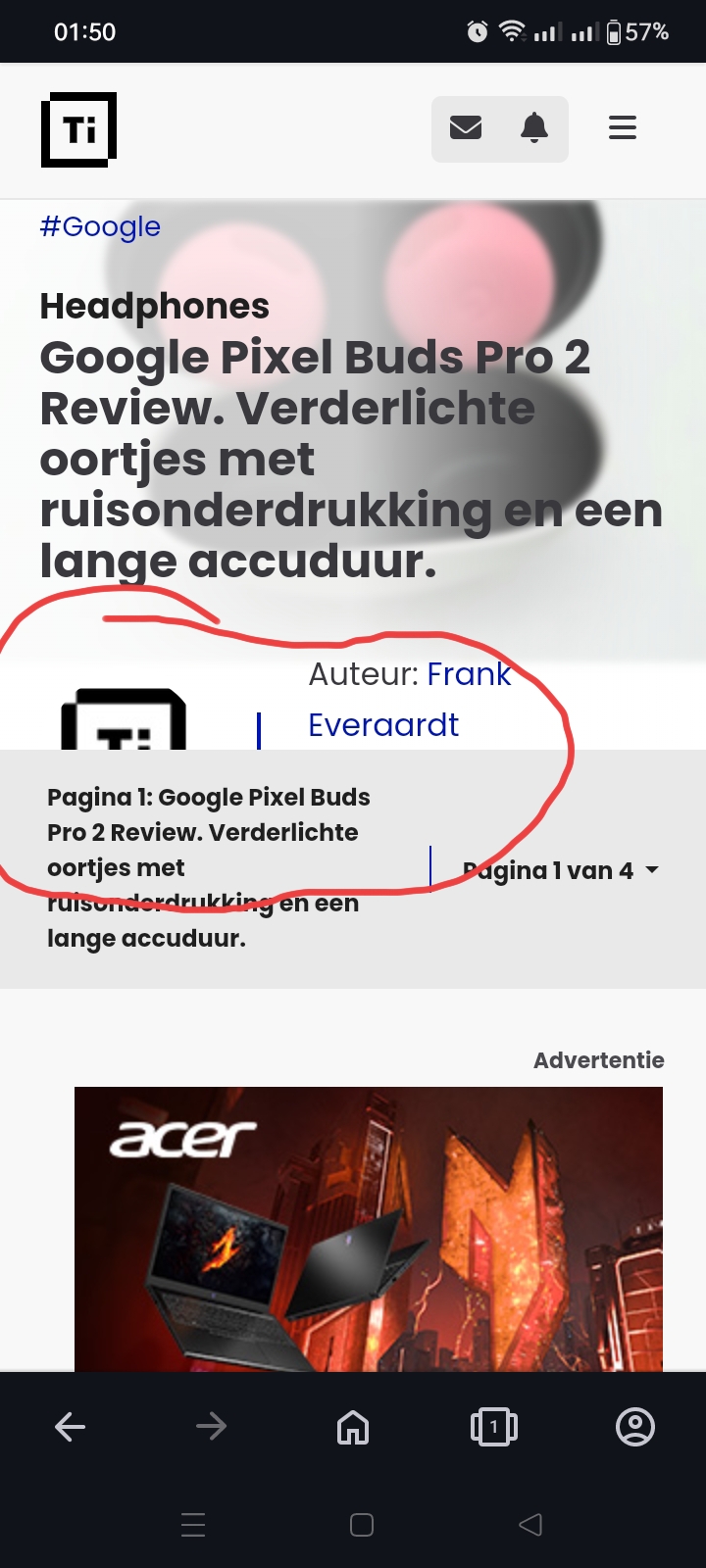This screenshot has width=706, height=1568.
Task: Open the Acer advertisement banner
Action: [x=369, y=1229]
